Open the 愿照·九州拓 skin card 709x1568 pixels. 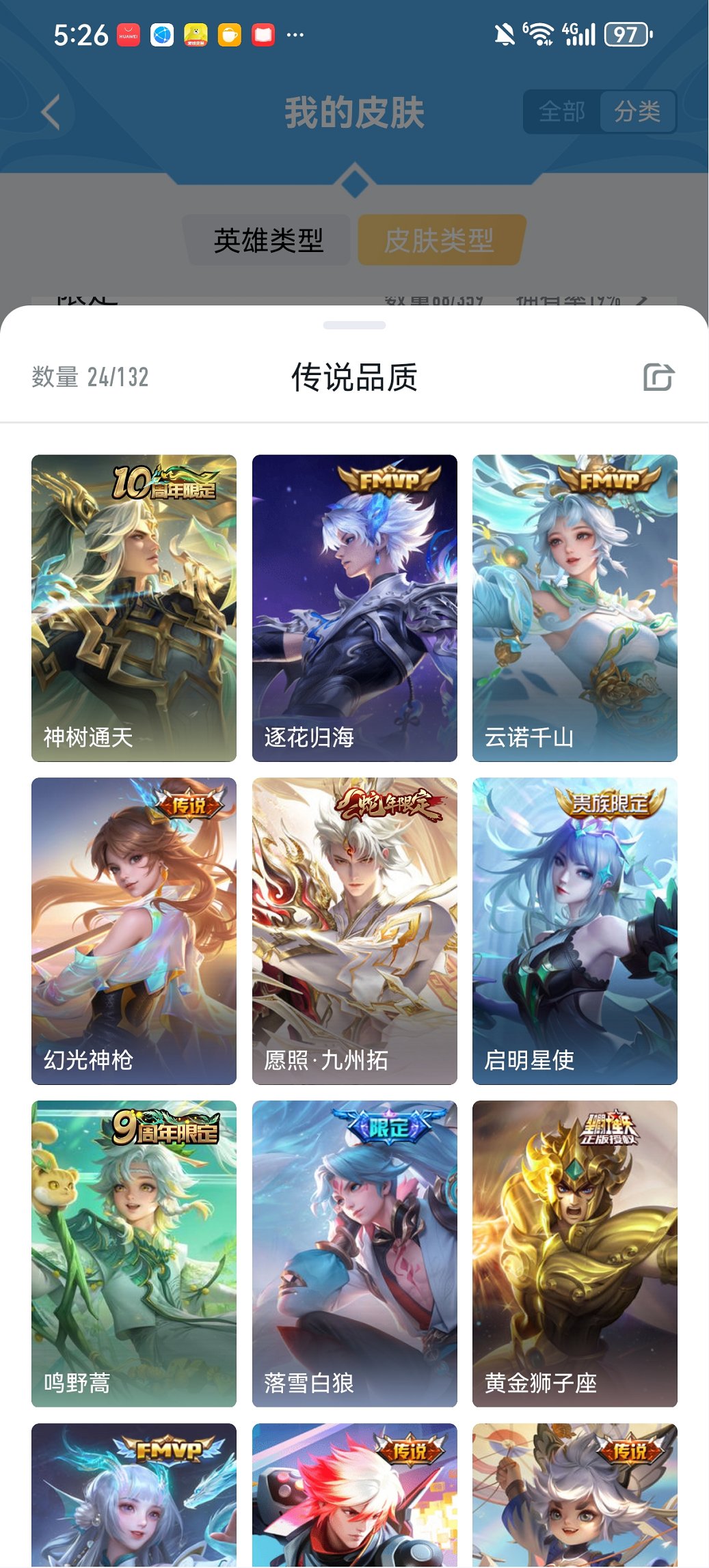354,931
